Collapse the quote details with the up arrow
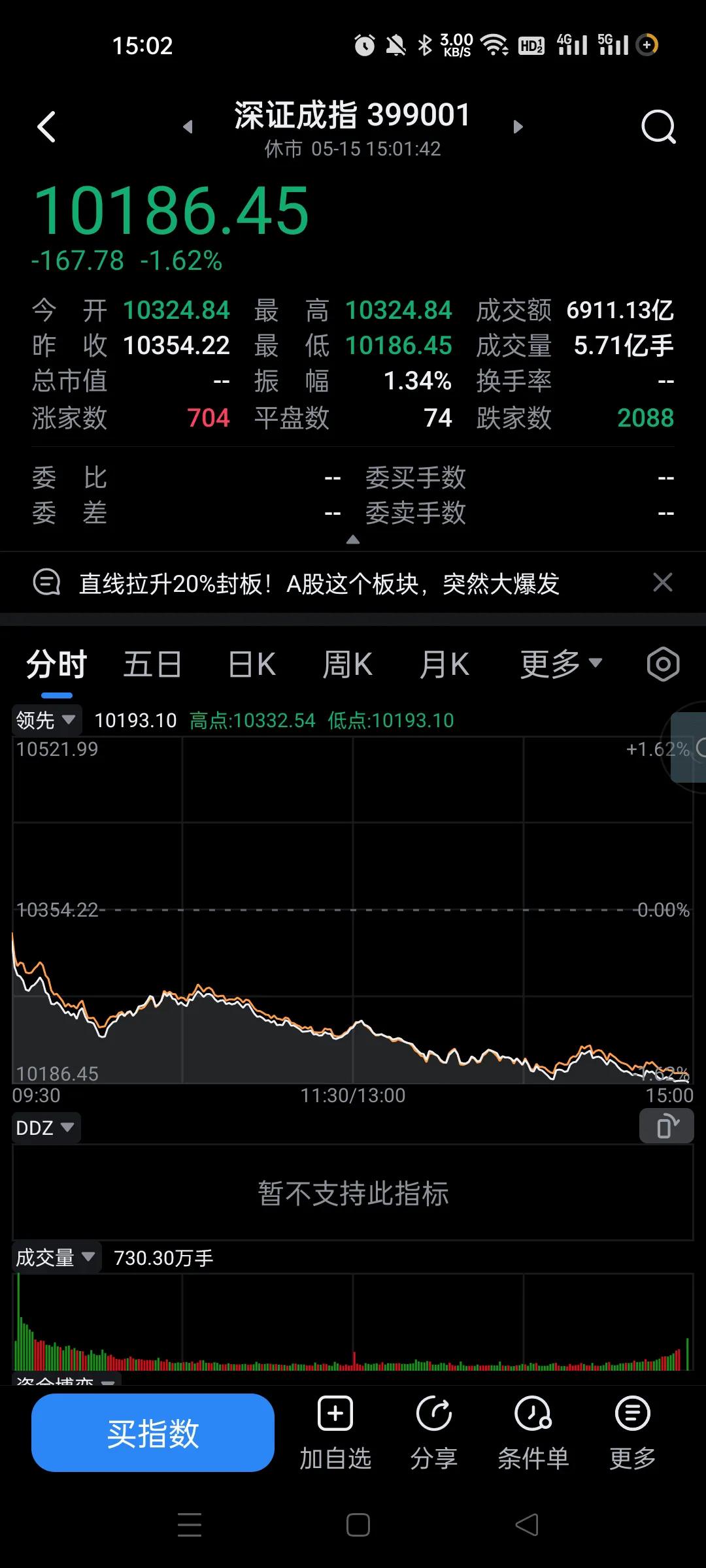 pyautogui.click(x=353, y=540)
